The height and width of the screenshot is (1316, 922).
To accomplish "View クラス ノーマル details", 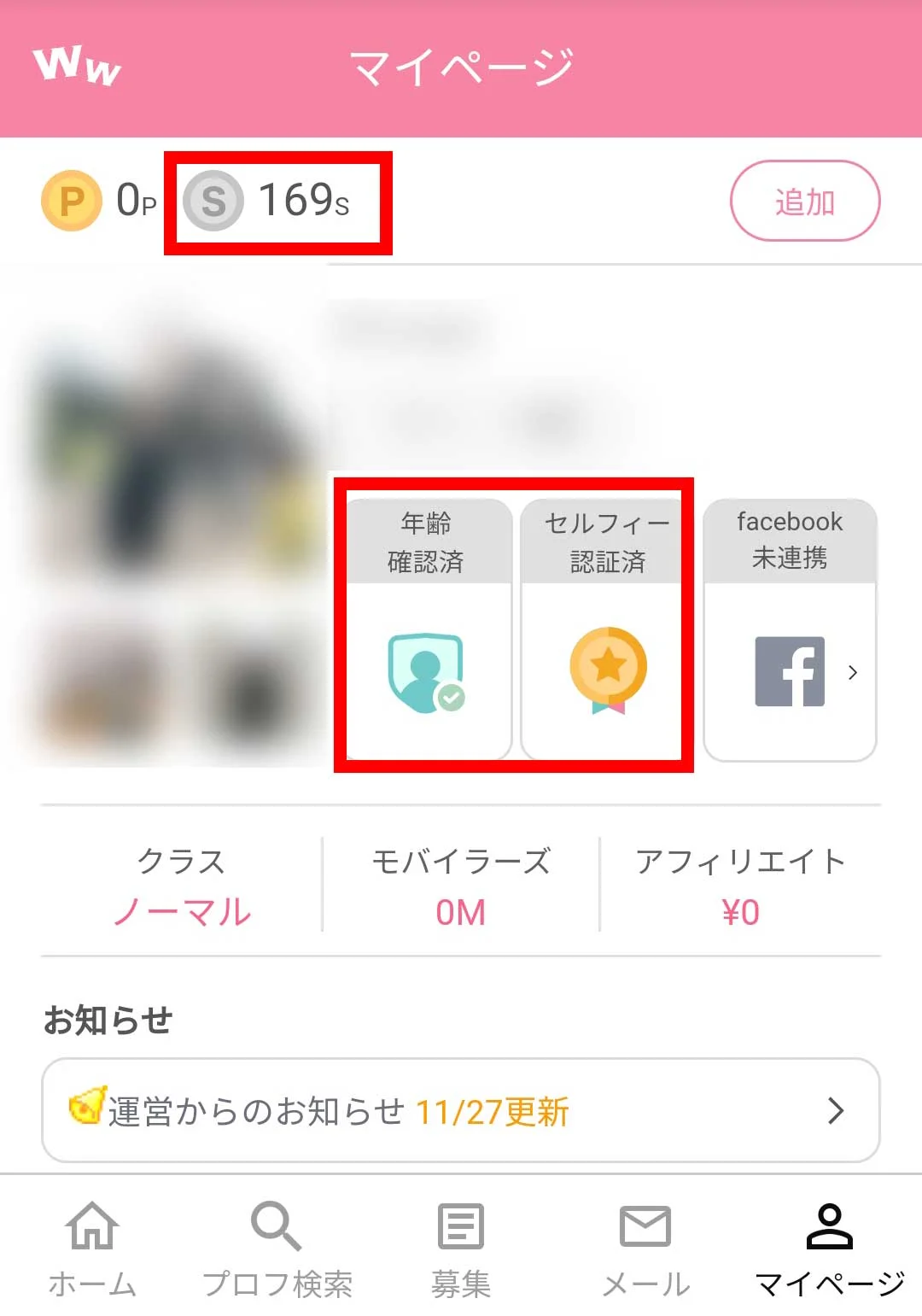I will click(181, 886).
